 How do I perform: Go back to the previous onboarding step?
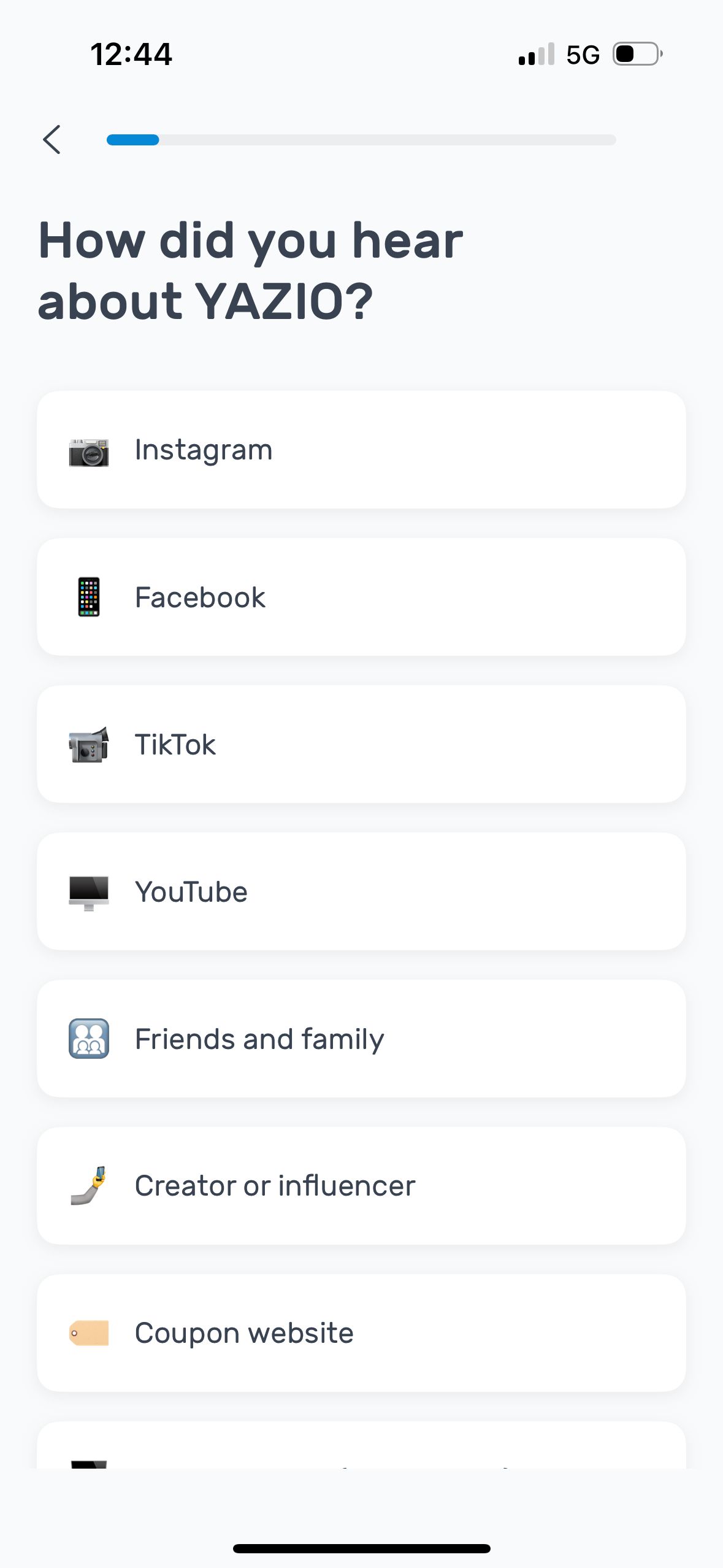pyautogui.click(x=53, y=140)
